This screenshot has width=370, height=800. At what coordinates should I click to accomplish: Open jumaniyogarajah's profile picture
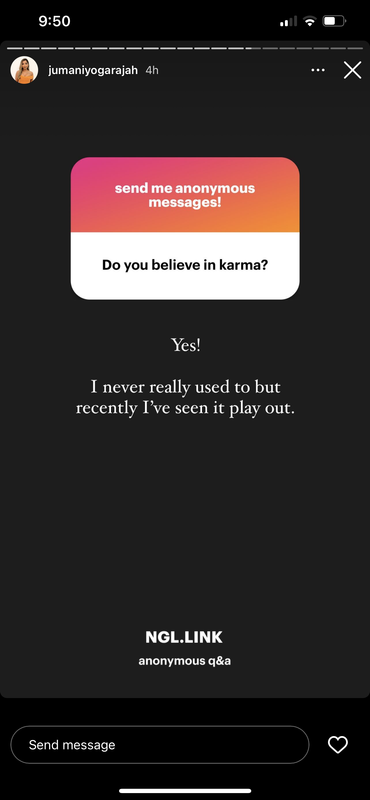click(24, 70)
